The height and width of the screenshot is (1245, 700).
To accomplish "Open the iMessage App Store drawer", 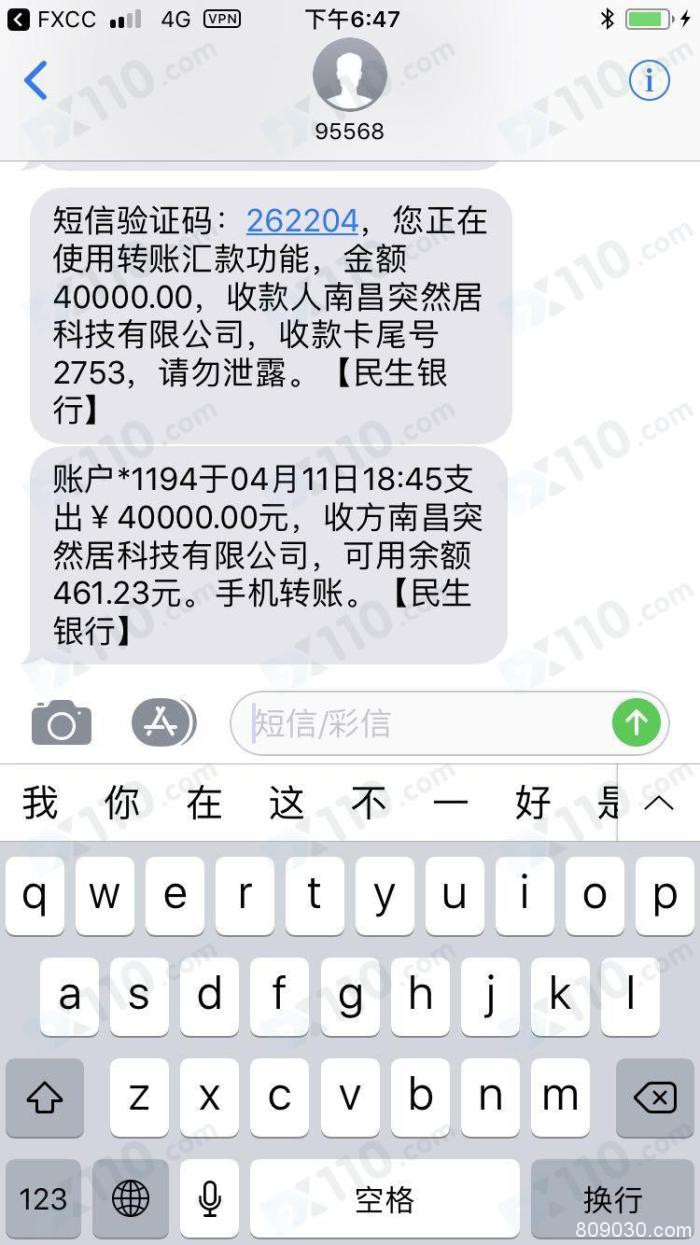I will tap(163, 722).
